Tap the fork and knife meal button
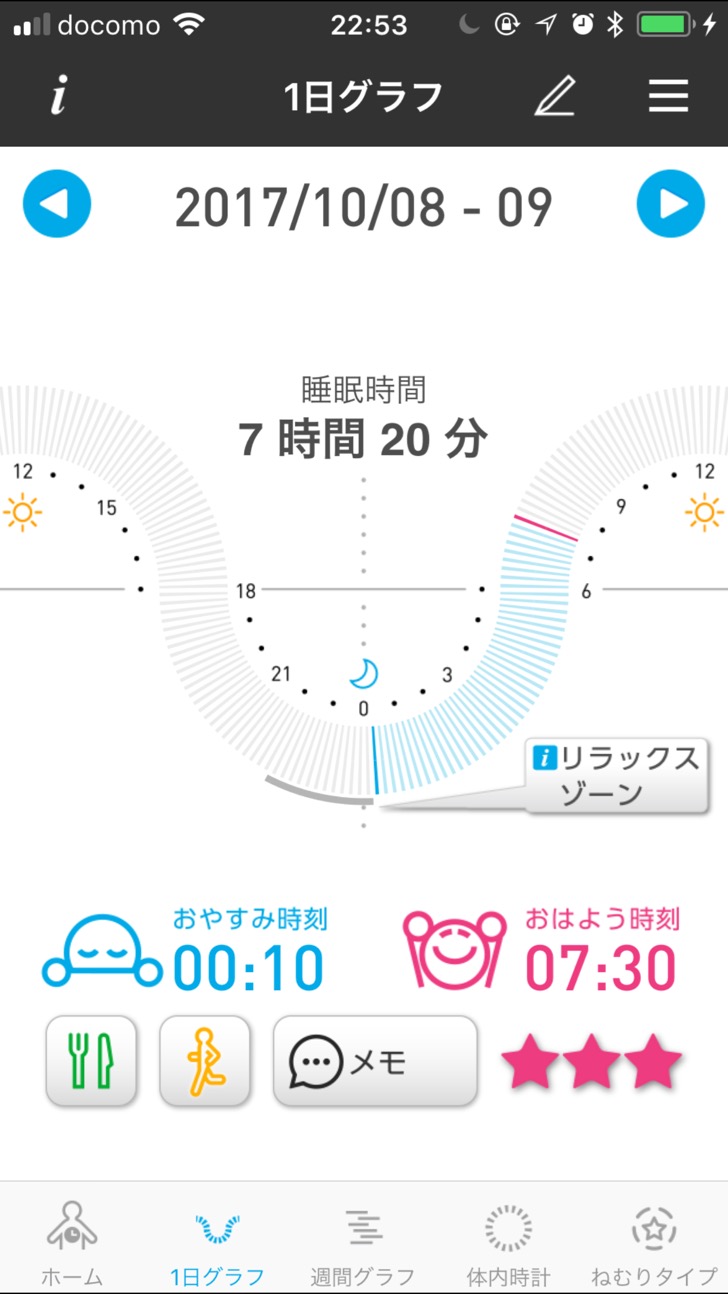Image resolution: width=728 pixels, height=1294 pixels. pos(91,1061)
